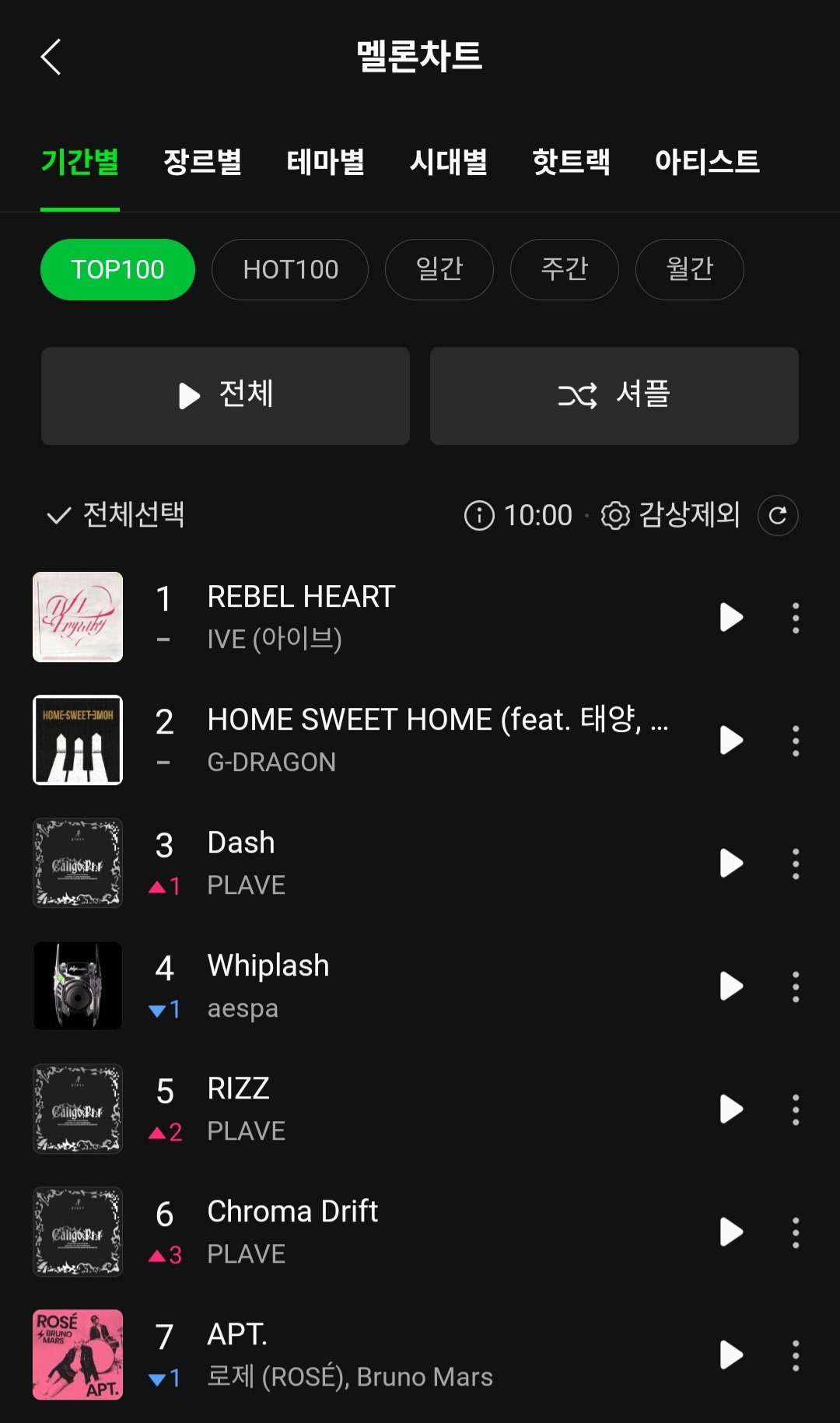Viewport: 840px width, 1423px height.
Task: Open the 핫트랙 tab
Action: 571,162
